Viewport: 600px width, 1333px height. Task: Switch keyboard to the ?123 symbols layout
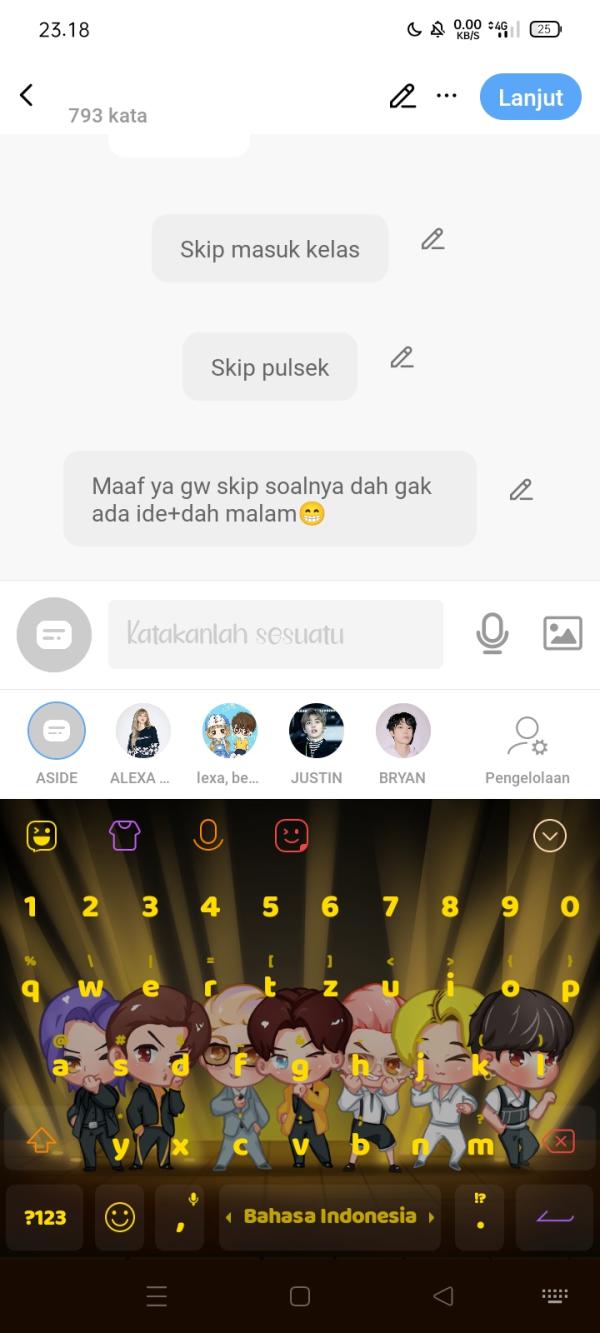(x=45, y=1217)
